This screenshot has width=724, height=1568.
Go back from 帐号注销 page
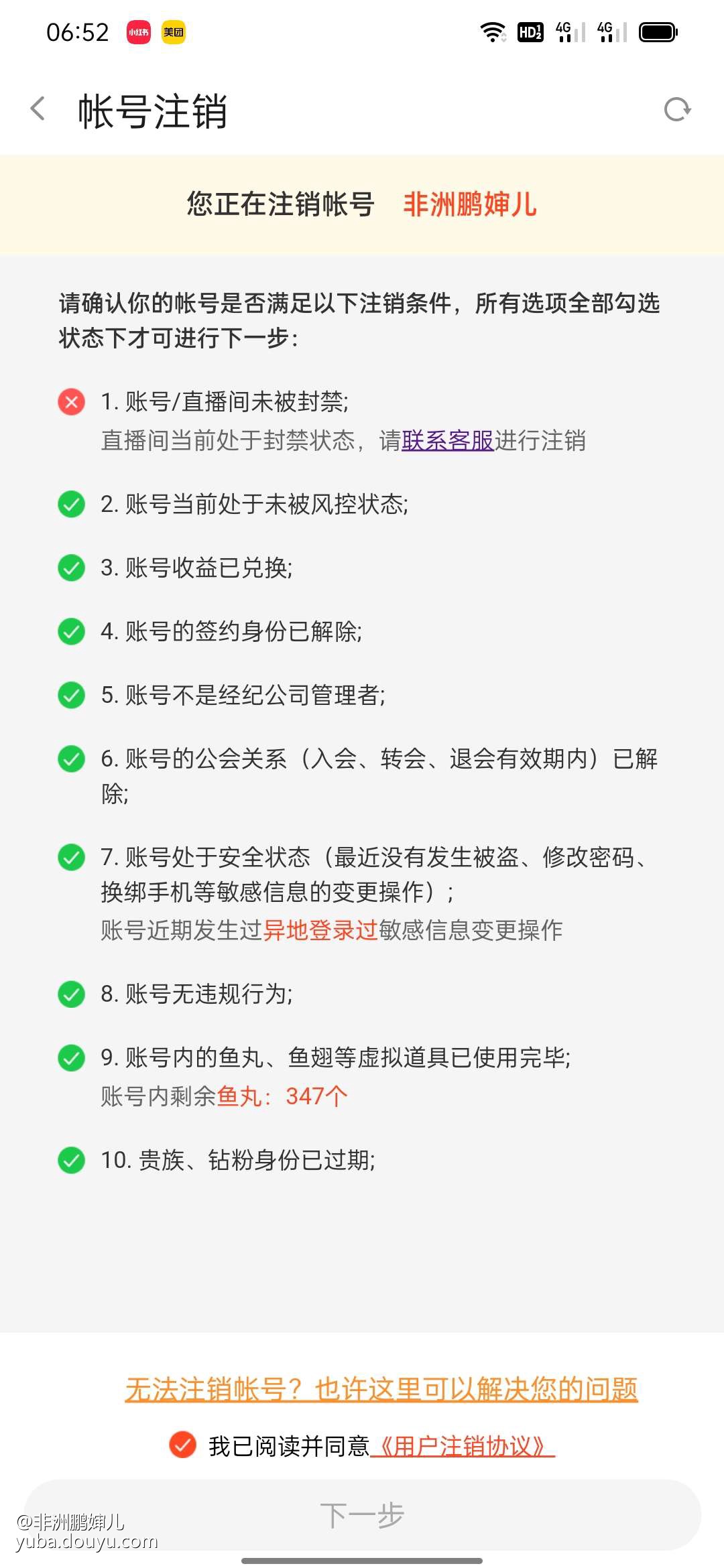[x=38, y=109]
